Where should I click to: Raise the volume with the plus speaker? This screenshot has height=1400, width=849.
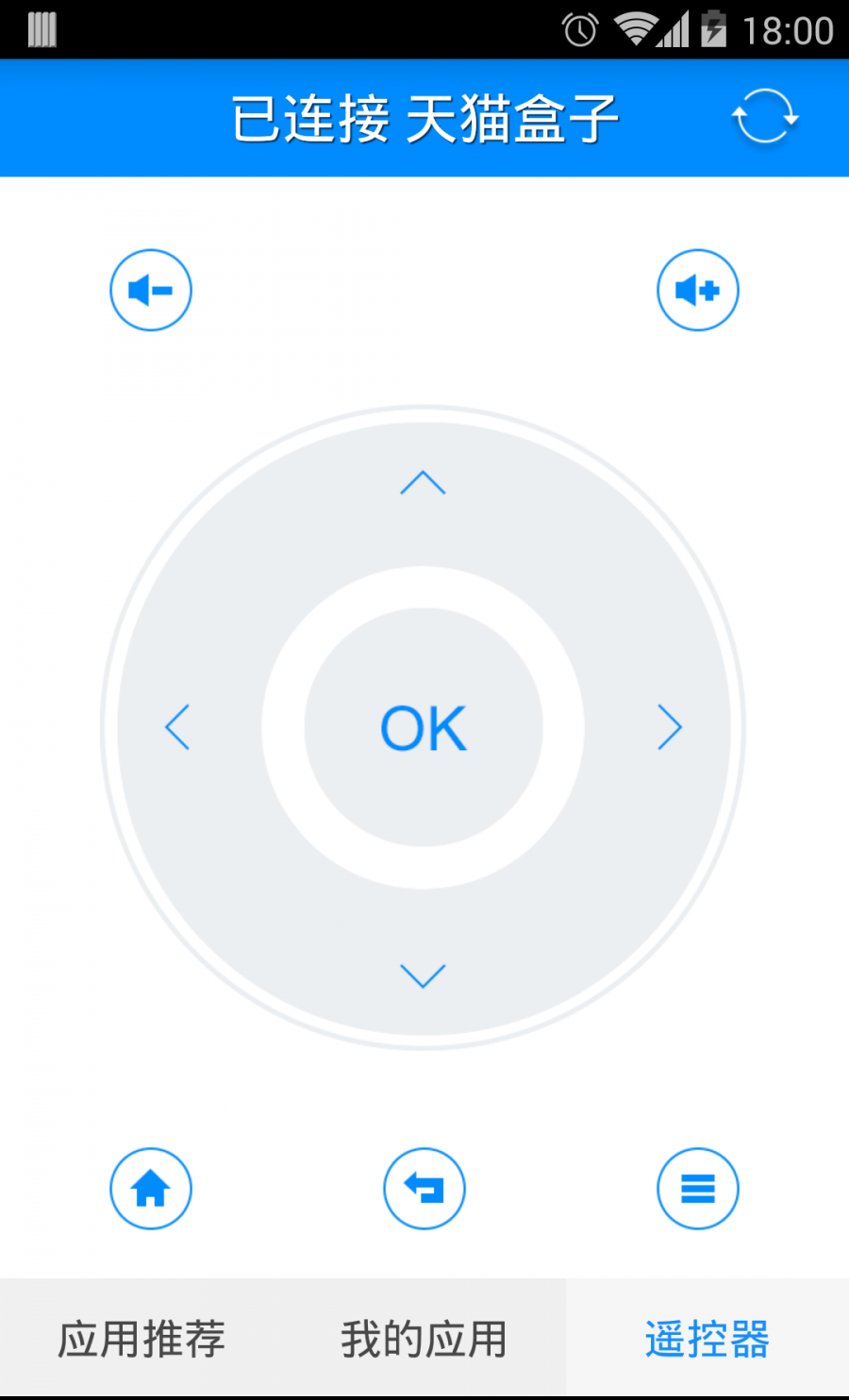click(698, 290)
